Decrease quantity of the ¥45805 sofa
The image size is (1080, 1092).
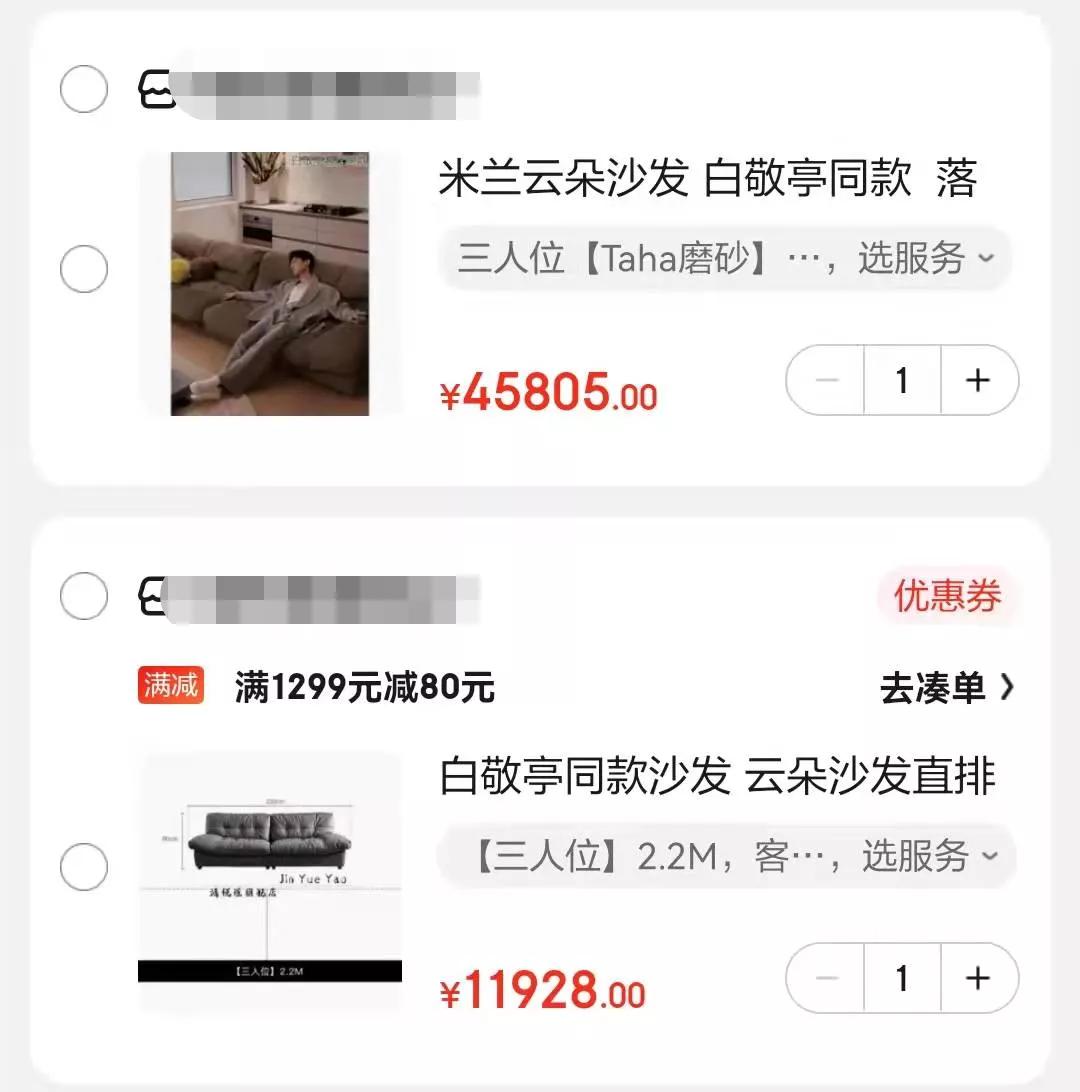tap(826, 380)
